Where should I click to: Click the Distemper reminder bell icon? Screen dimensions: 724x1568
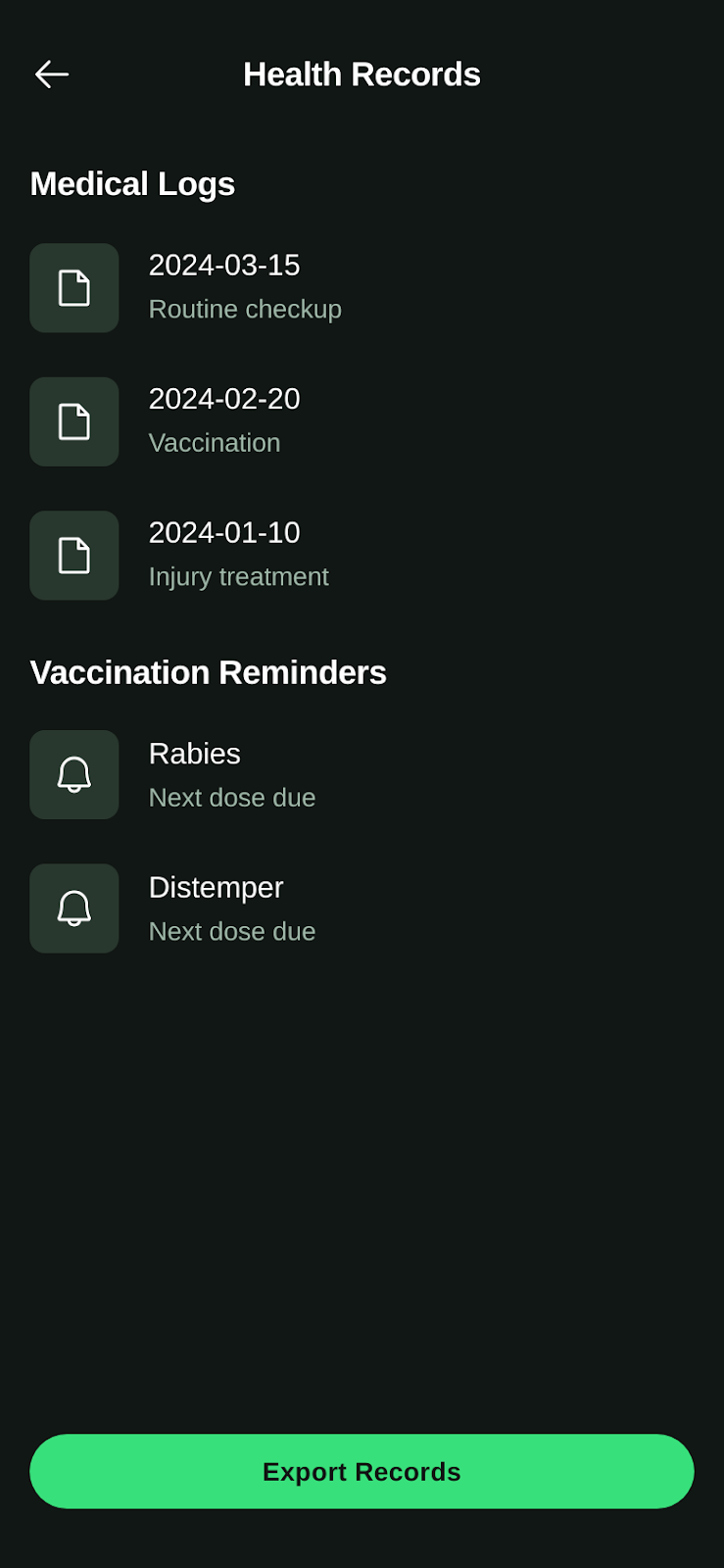coord(74,908)
